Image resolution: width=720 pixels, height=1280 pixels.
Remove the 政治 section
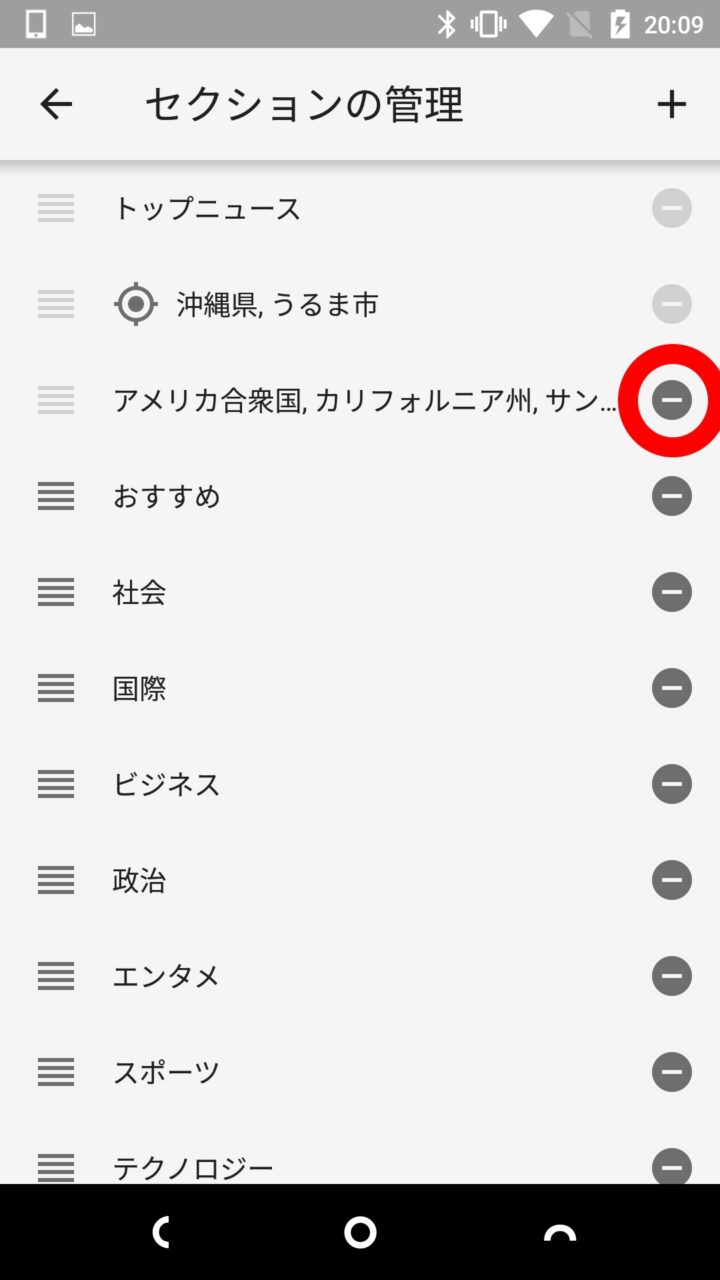[671, 880]
